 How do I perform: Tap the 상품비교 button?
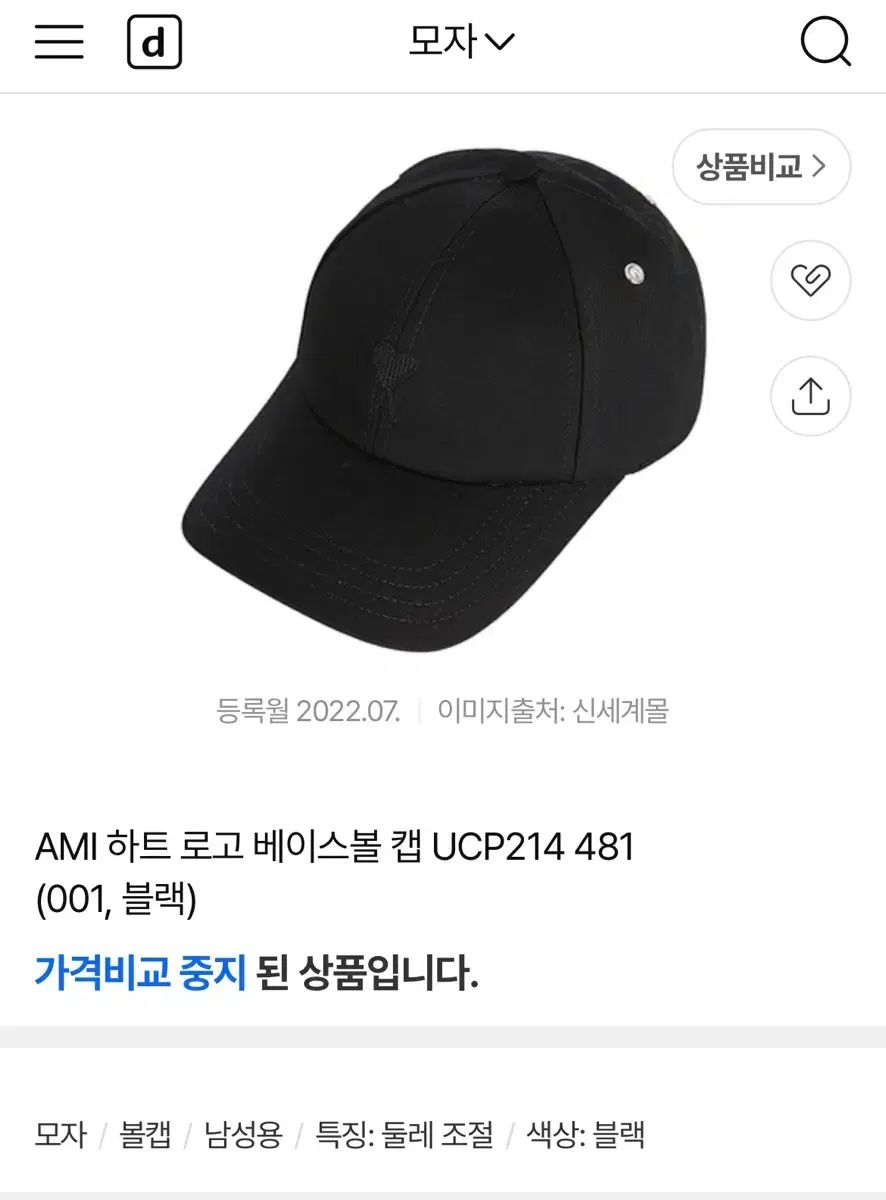tap(760, 166)
